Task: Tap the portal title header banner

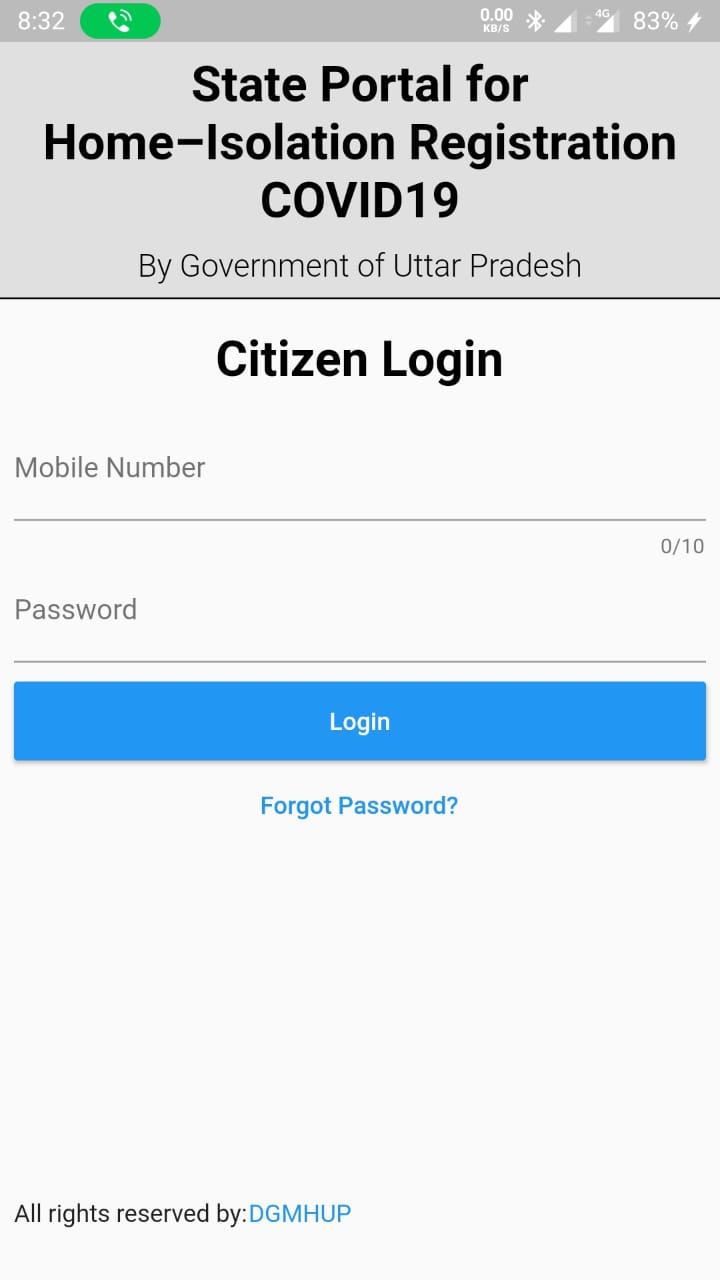Action: pos(360,143)
